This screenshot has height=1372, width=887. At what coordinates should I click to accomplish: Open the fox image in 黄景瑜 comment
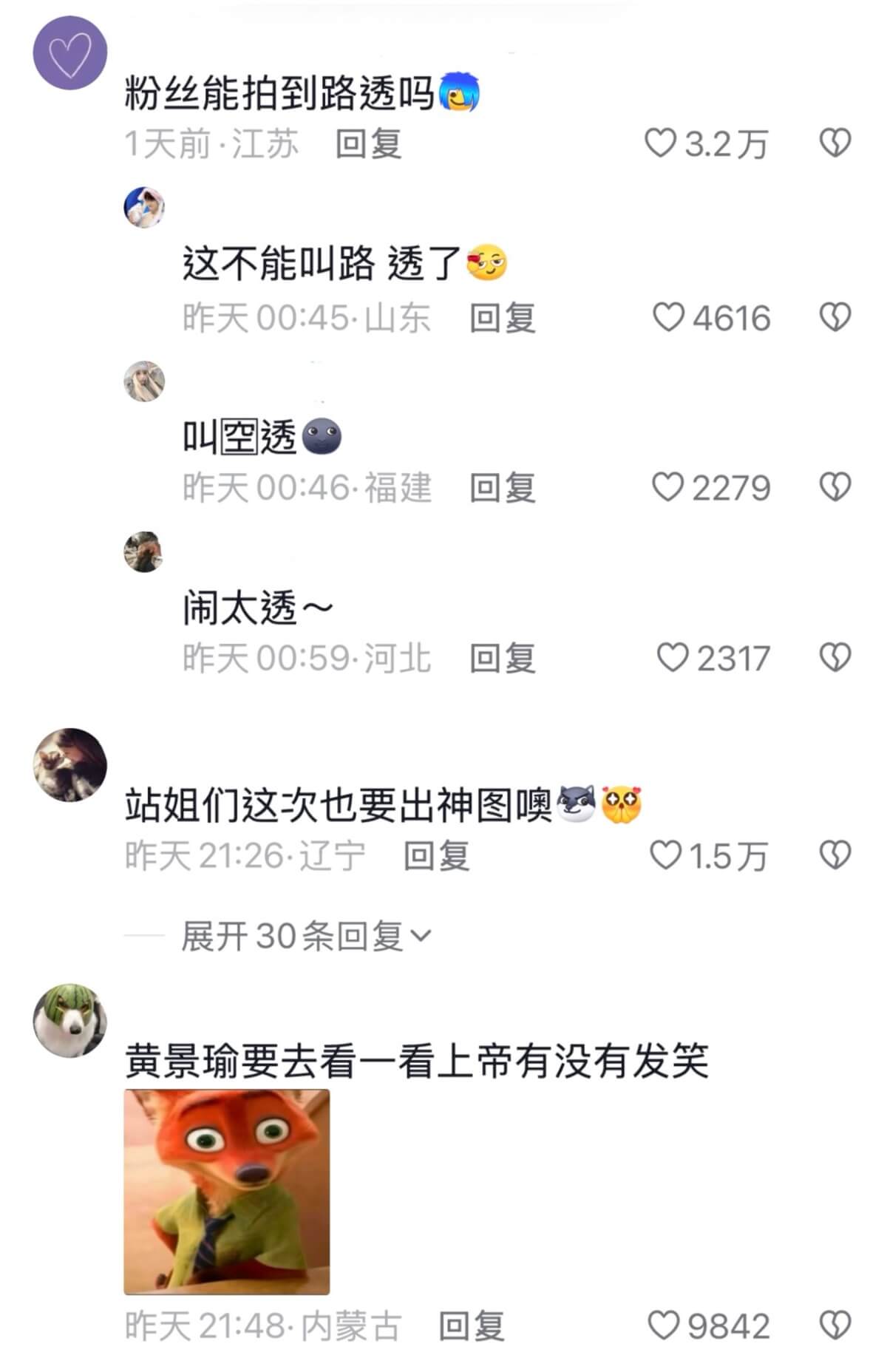227,1192
